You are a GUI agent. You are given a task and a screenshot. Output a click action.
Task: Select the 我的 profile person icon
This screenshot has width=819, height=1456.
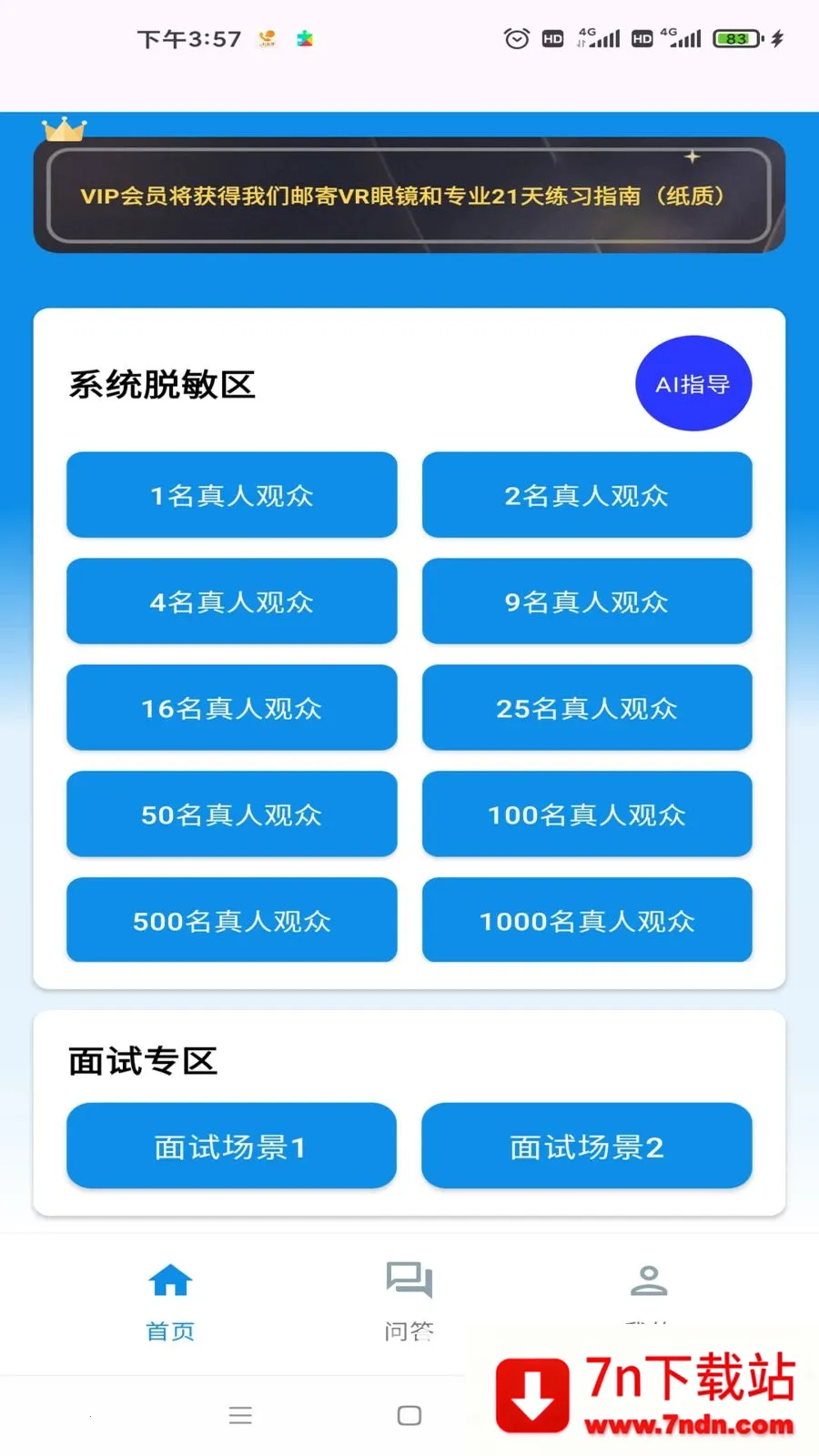(x=649, y=1279)
